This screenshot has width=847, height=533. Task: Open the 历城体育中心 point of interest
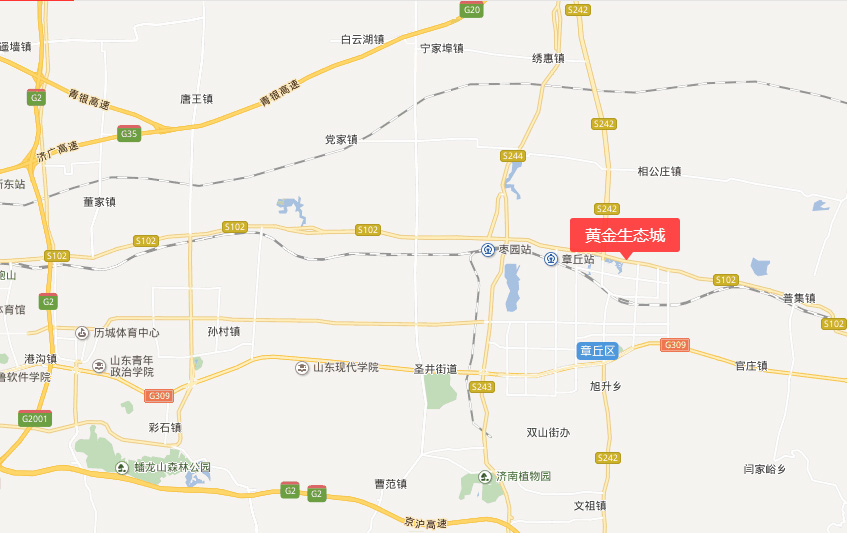82,332
